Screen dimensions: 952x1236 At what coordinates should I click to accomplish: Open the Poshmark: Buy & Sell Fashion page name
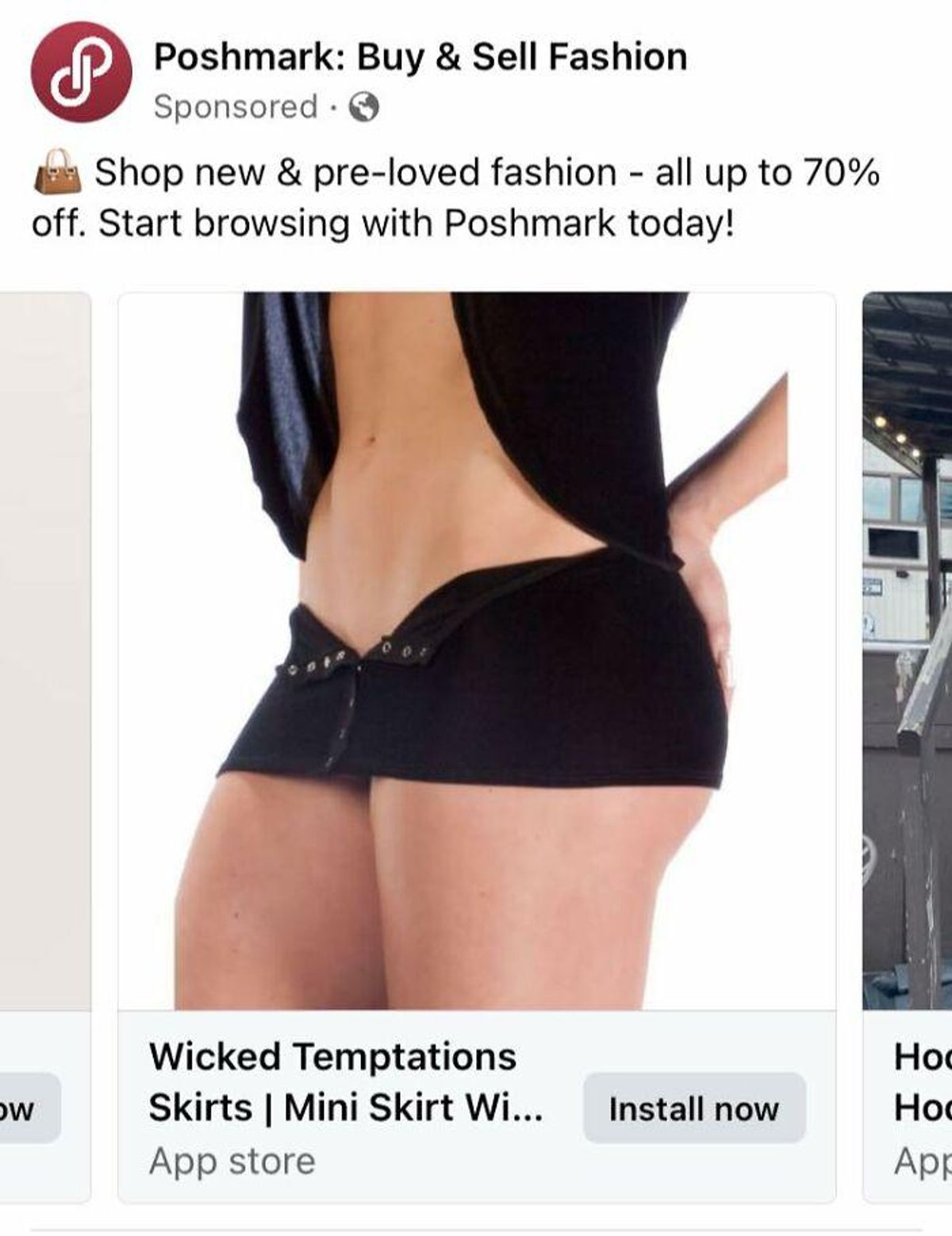pyautogui.click(x=420, y=57)
